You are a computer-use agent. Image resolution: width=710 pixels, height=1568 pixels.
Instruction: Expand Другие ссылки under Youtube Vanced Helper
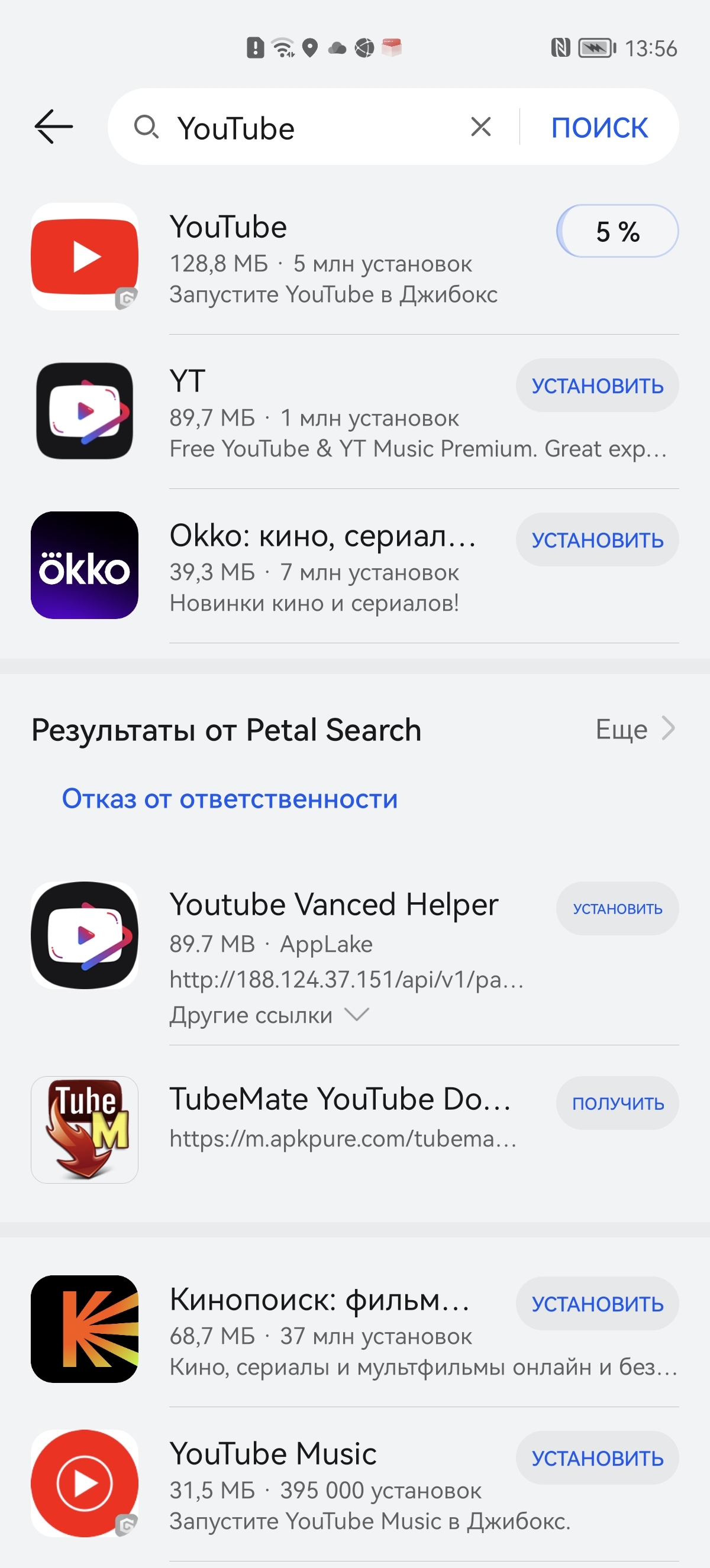click(x=269, y=1015)
